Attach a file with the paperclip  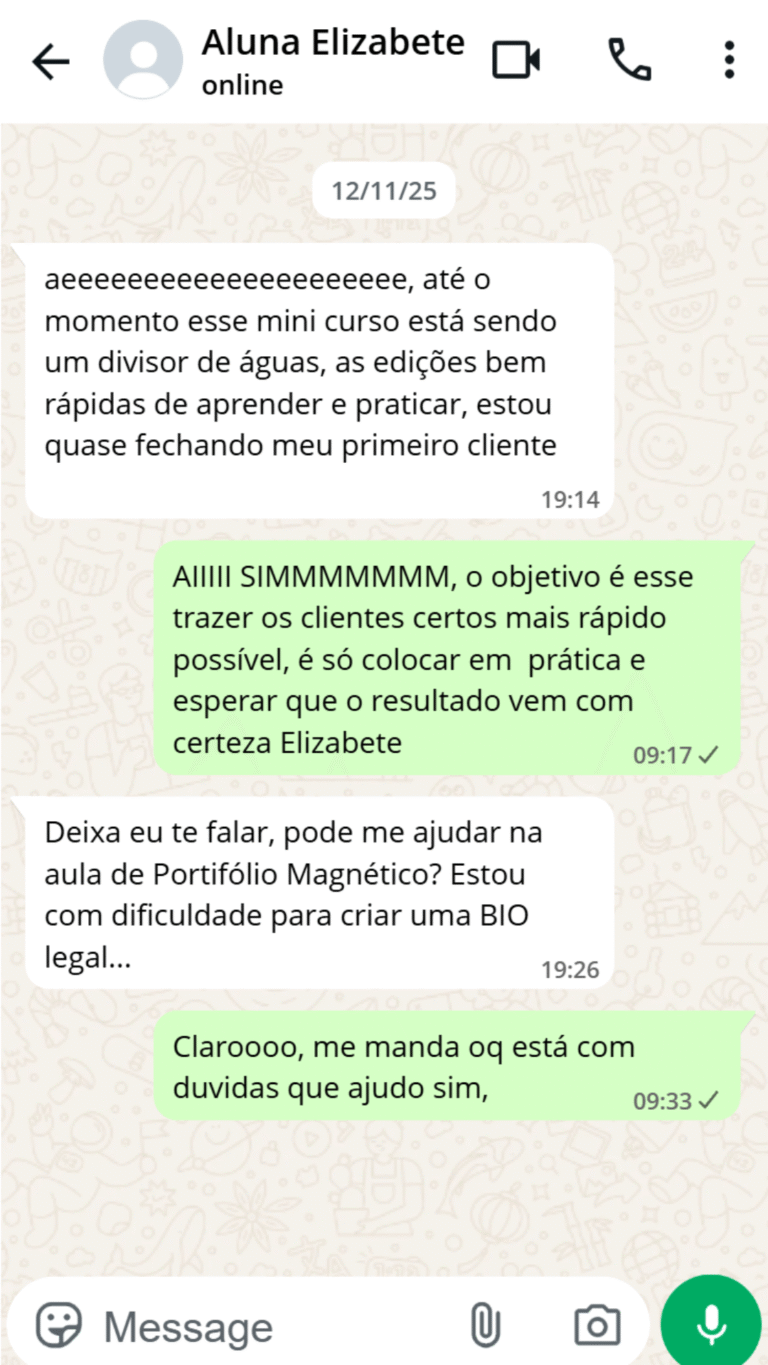coord(485,1326)
